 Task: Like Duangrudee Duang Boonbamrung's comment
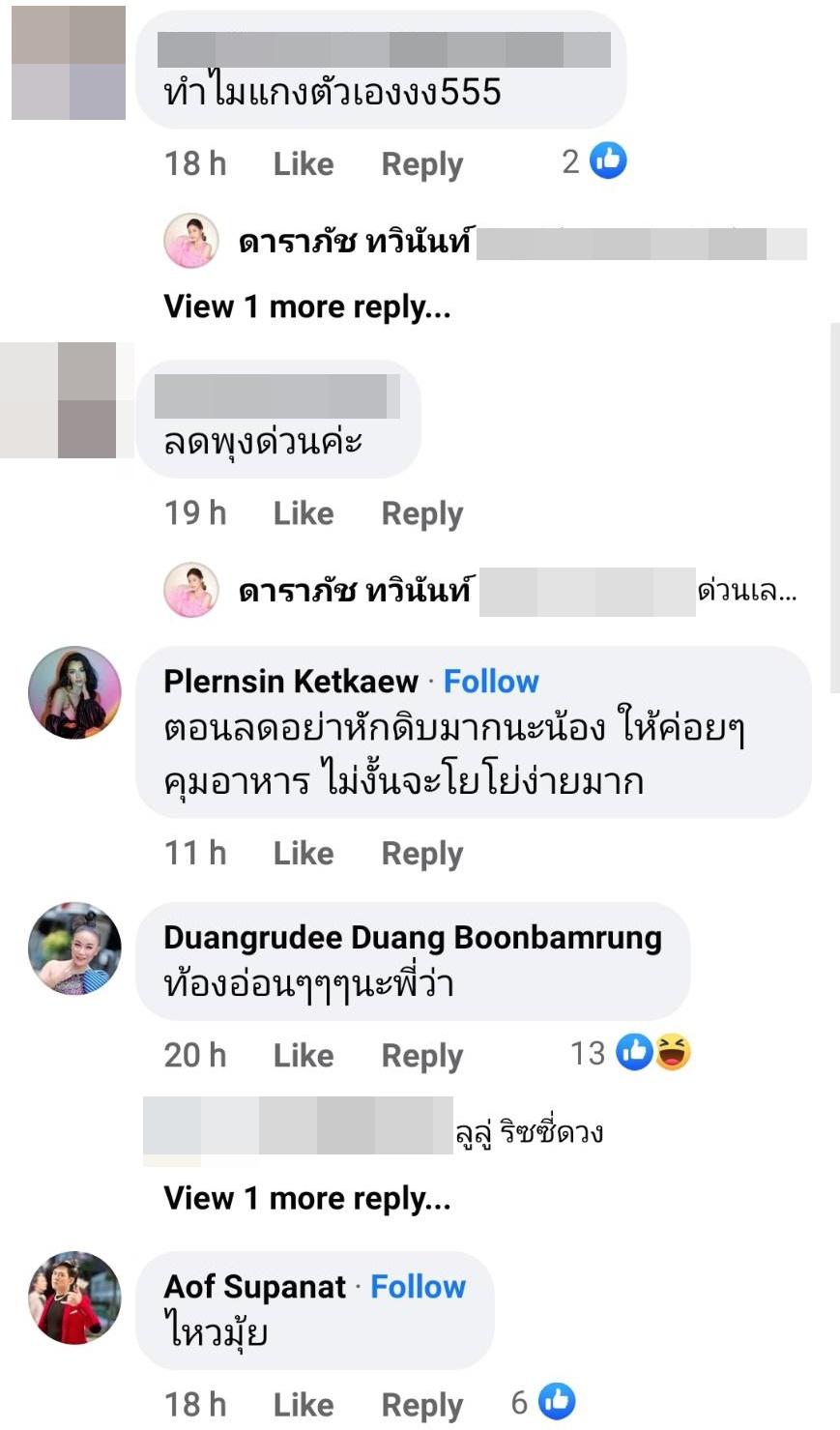coord(303,1056)
